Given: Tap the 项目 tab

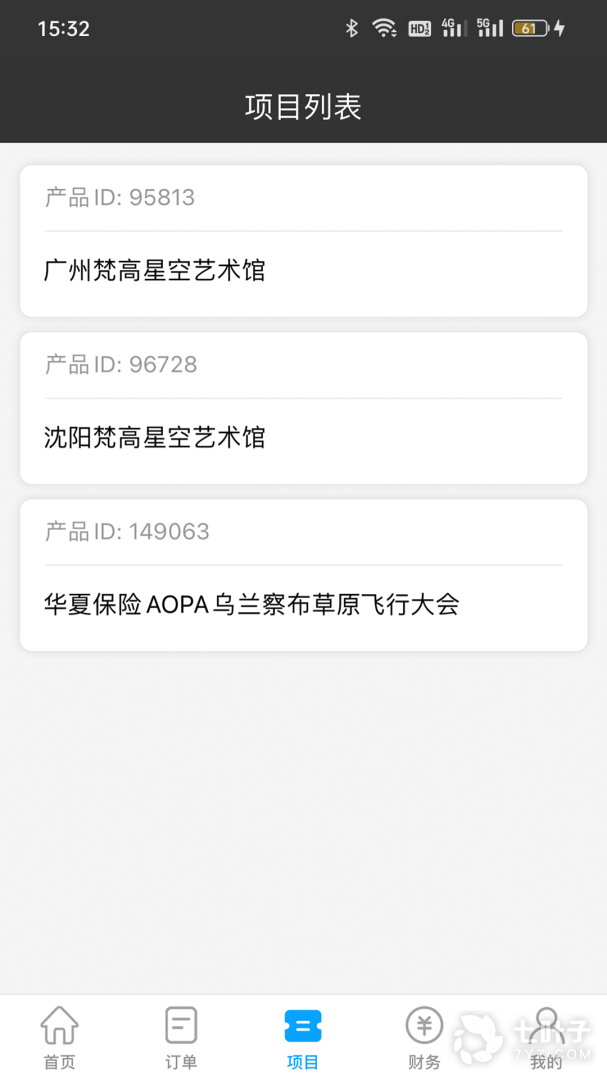Looking at the screenshot, I should point(303,1038).
